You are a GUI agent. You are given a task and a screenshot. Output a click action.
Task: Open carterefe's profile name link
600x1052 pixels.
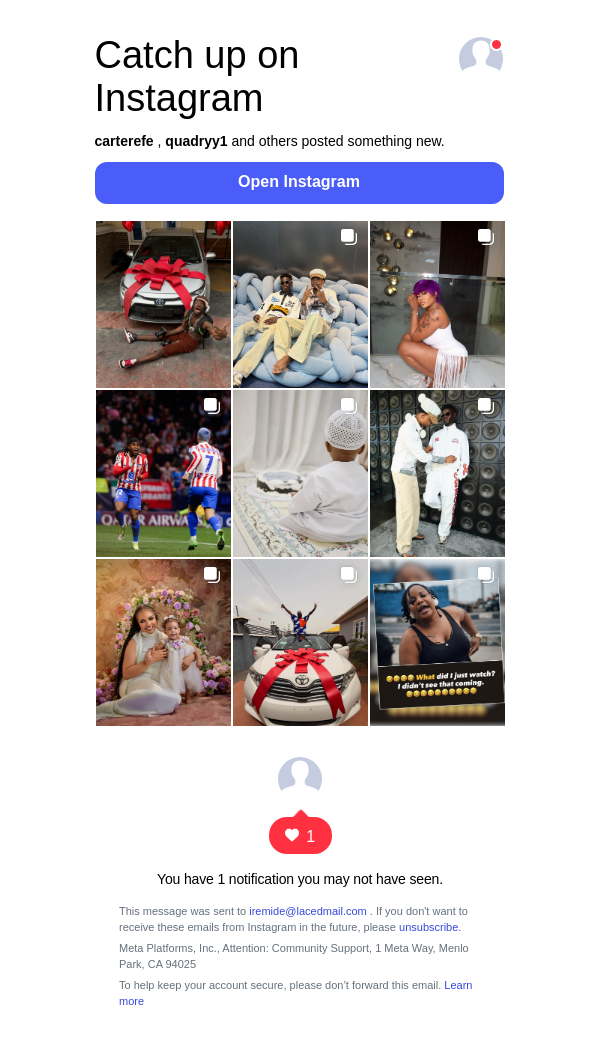point(124,141)
